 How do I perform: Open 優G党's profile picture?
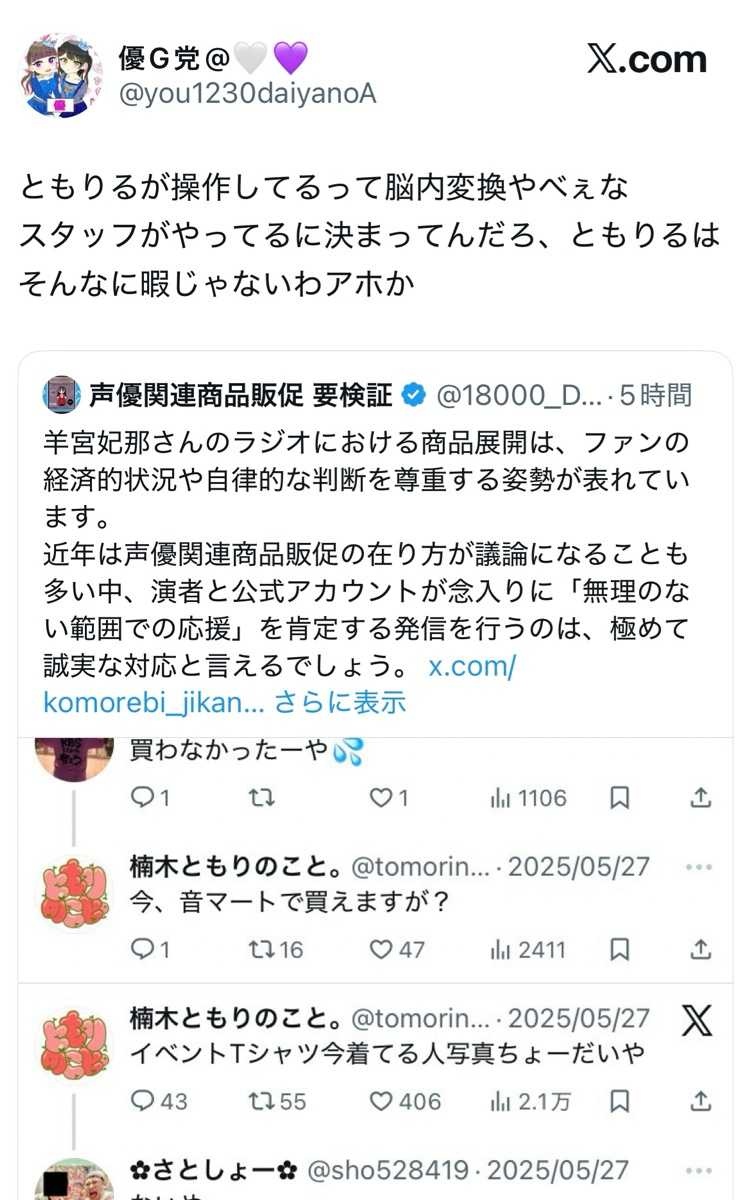pos(62,76)
